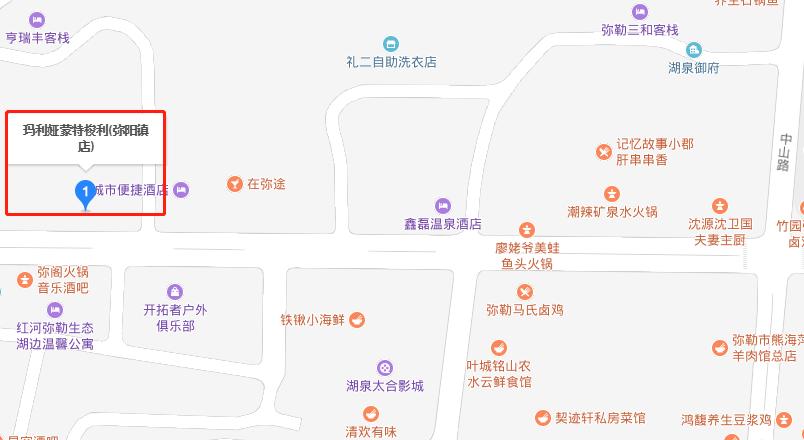804x440 pixels.
Task: Tap 铁锹小海鲜 restaurant marker
Action: (x=357, y=320)
